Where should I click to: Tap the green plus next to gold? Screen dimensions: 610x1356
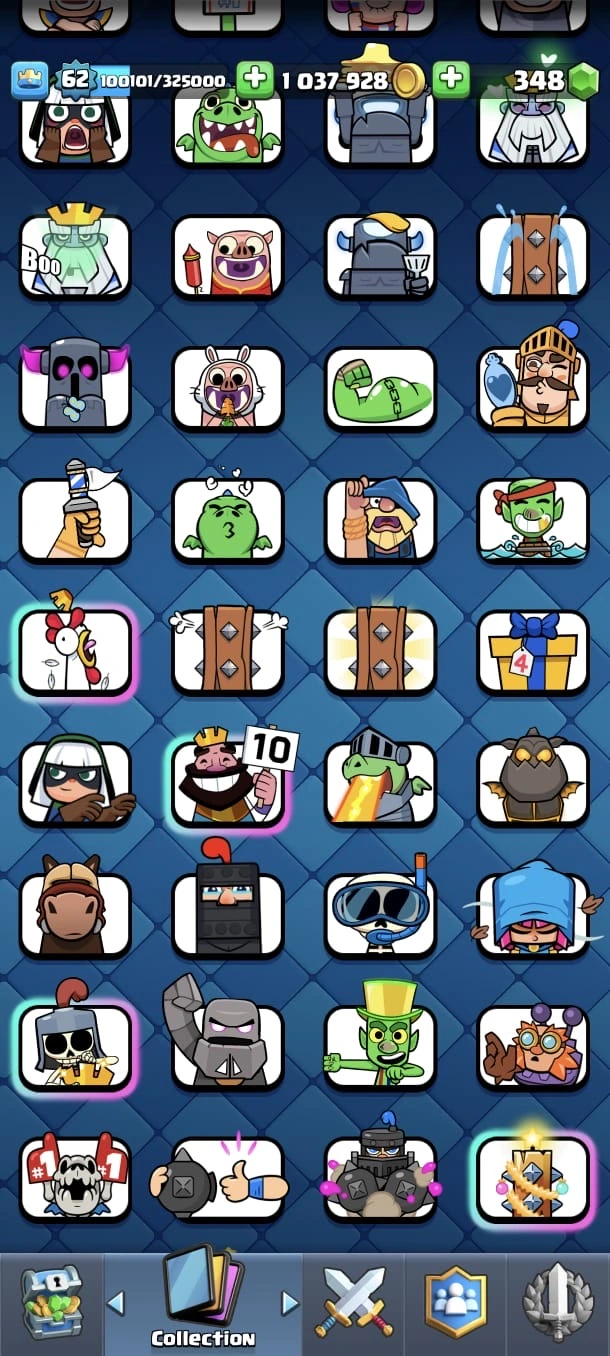coord(255,80)
